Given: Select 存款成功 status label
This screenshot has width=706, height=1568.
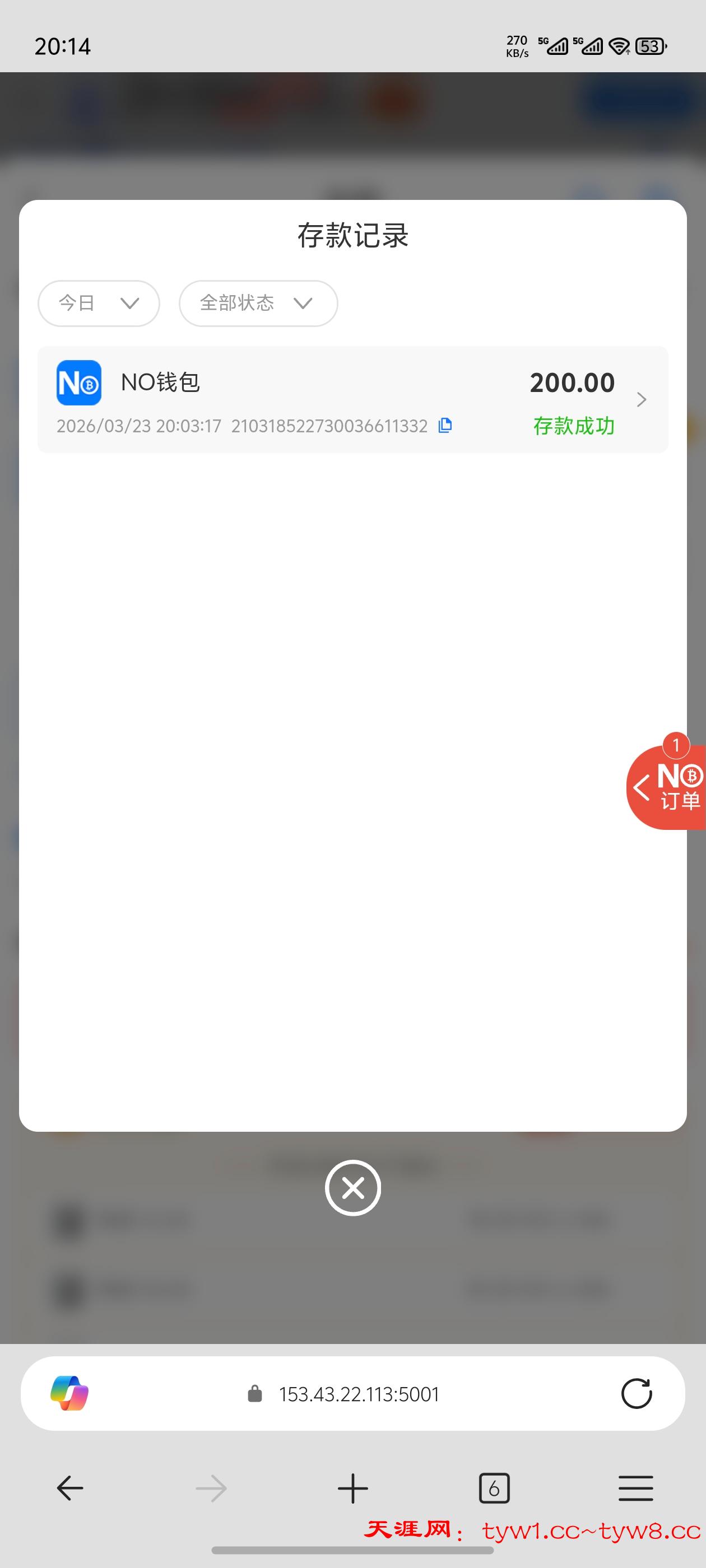Looking at the screenshot, I should [573, 426].
